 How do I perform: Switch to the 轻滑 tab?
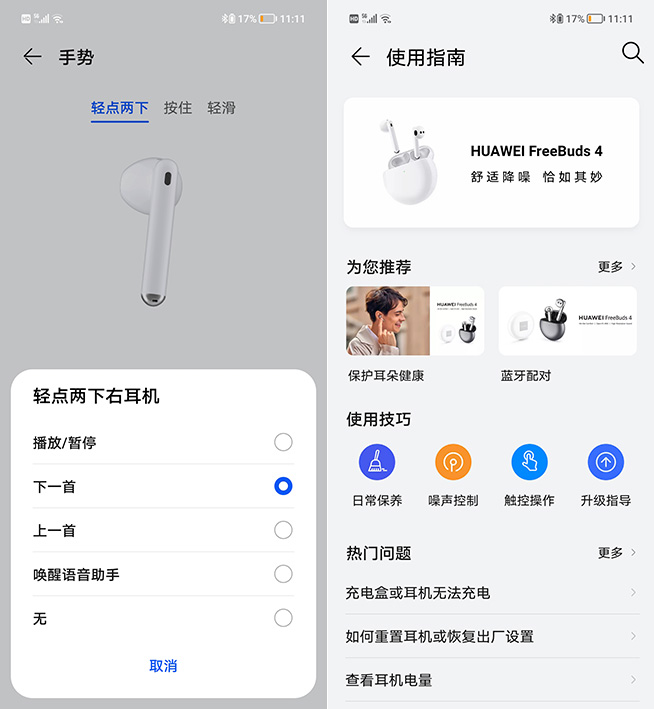click(222, 108)
